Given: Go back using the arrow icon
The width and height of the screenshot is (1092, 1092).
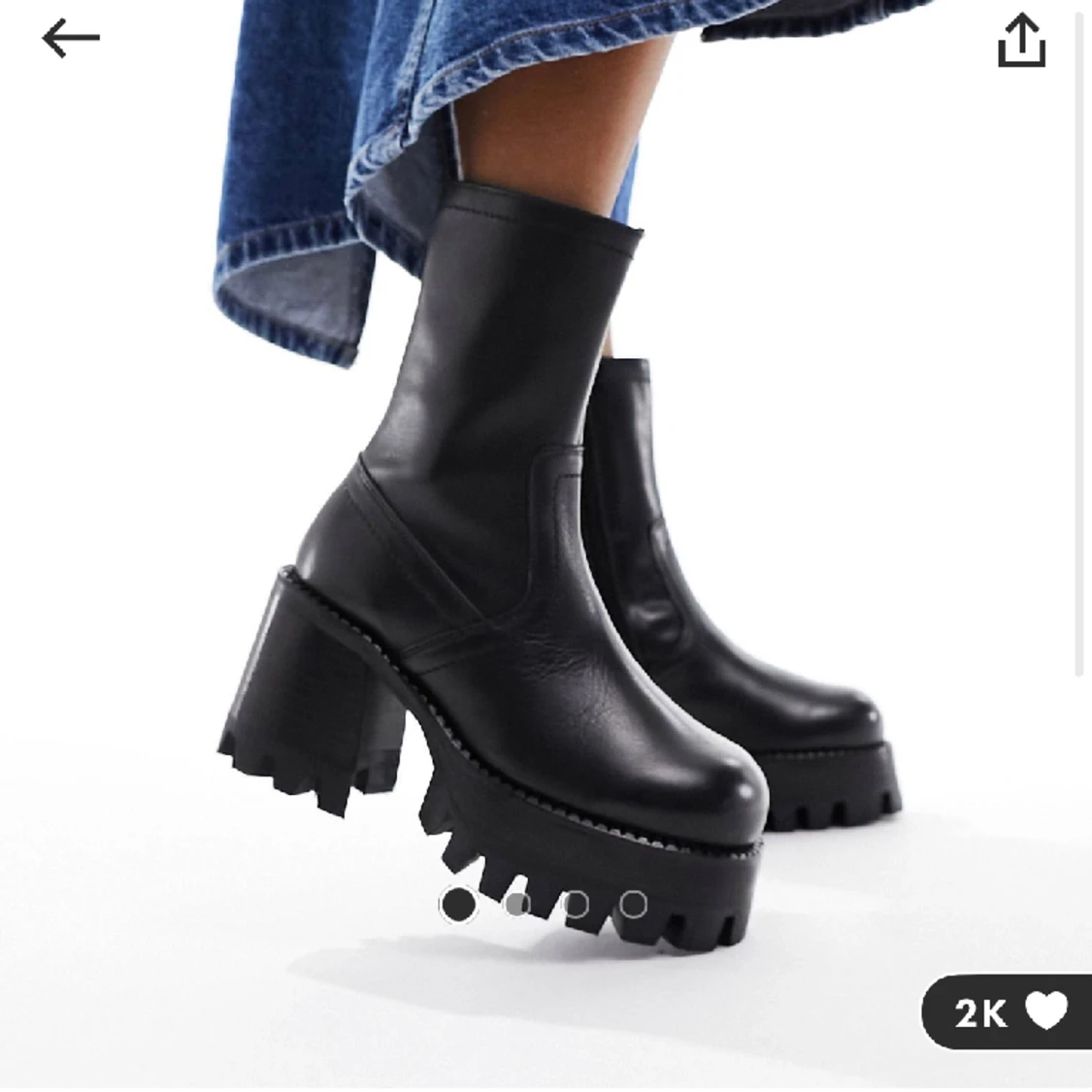Looking at the screenshot, I should pyautogui.click(x=71, y=39).
